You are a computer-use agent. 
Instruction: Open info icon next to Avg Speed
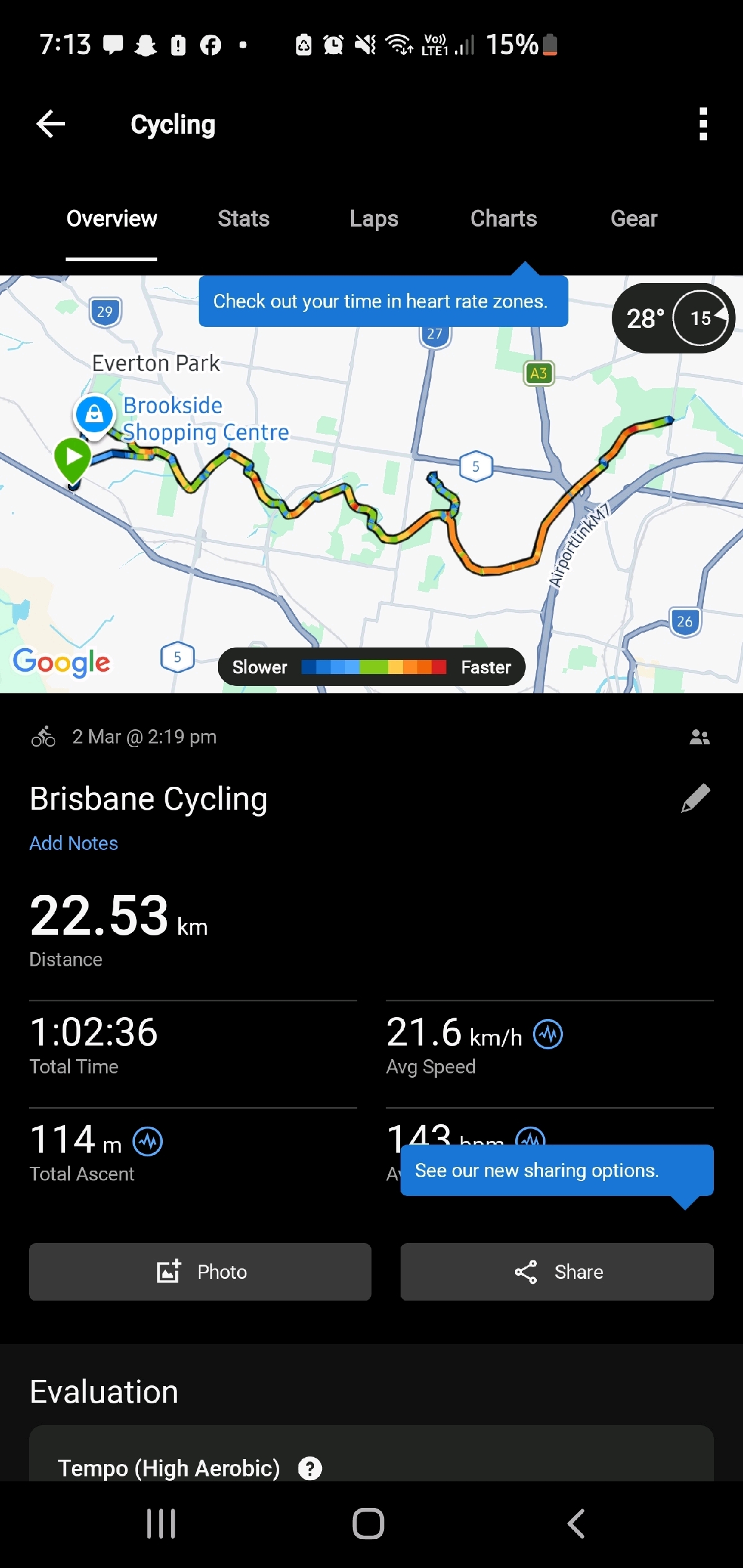[x=548, y=1034]
